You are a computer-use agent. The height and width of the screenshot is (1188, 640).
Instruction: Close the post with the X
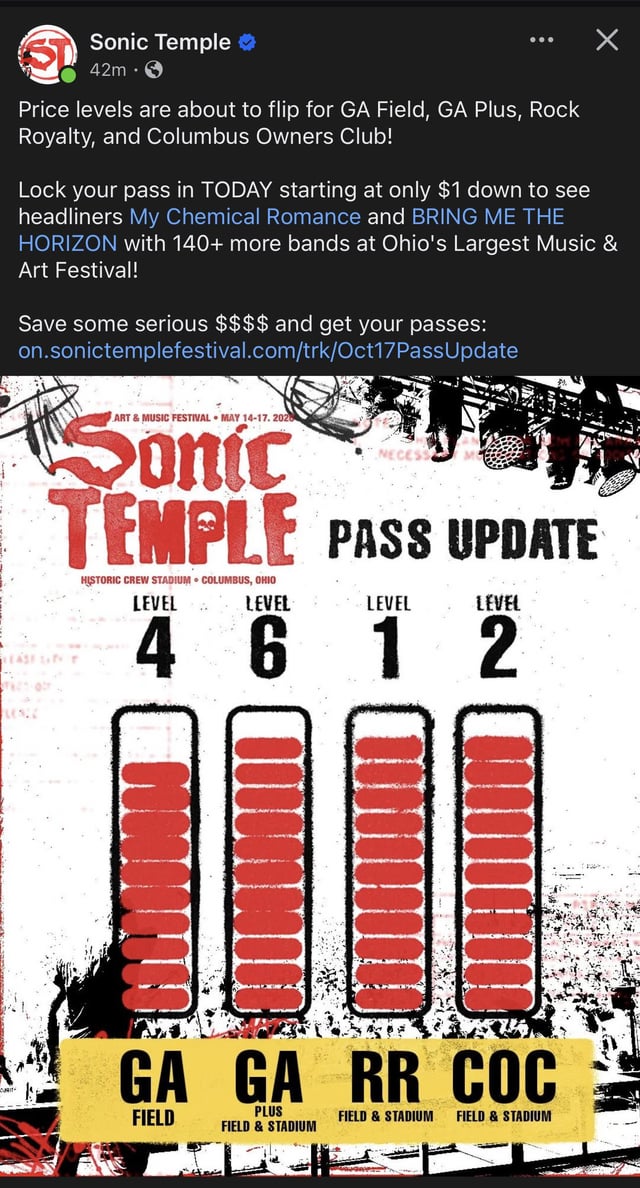pyautogui.click(x=606, y=41)
